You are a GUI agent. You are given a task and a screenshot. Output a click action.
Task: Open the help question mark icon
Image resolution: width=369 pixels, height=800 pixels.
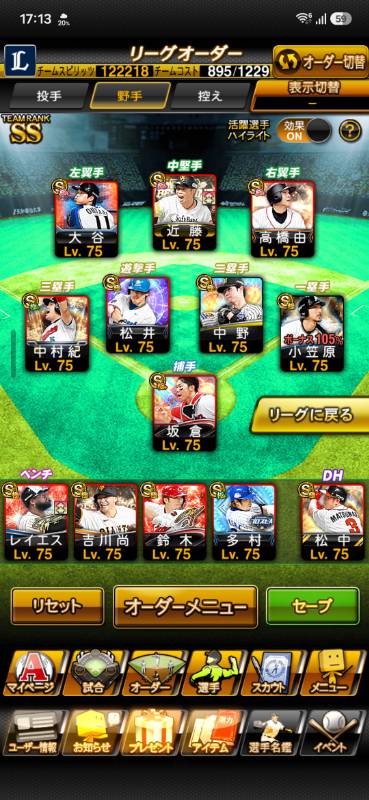[350, 131]
